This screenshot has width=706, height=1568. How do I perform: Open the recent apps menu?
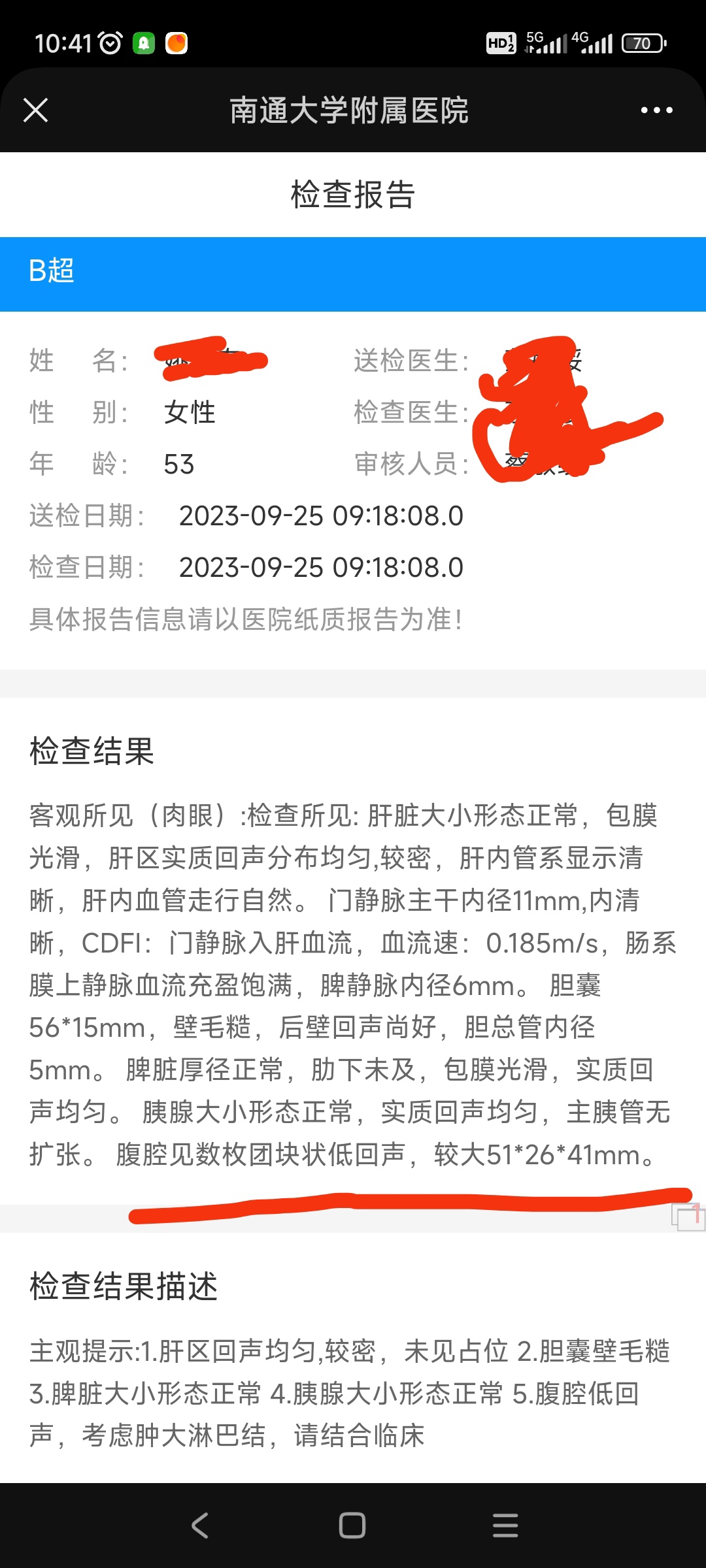(505, 1526)
